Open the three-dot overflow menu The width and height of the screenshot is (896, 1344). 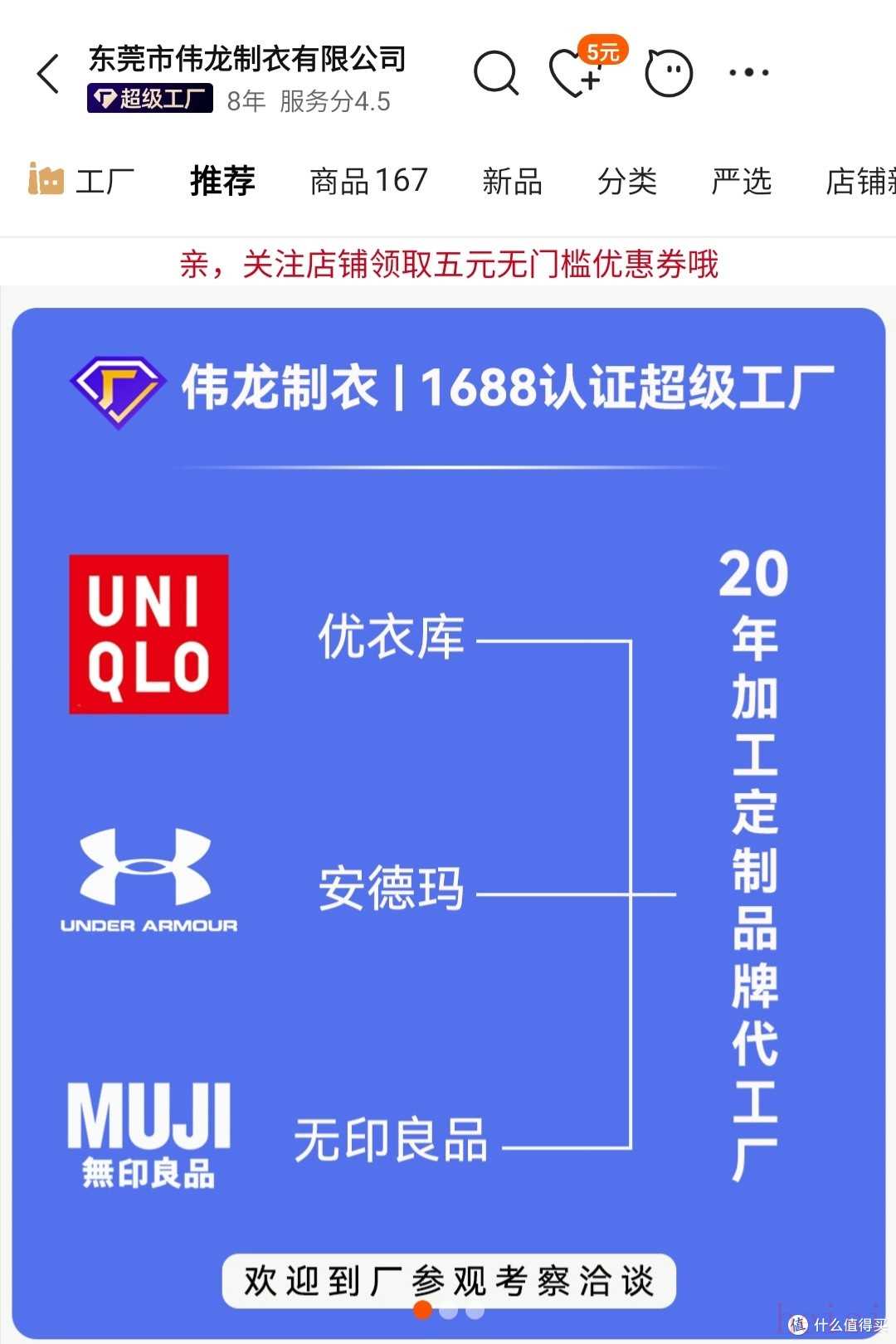748,73
